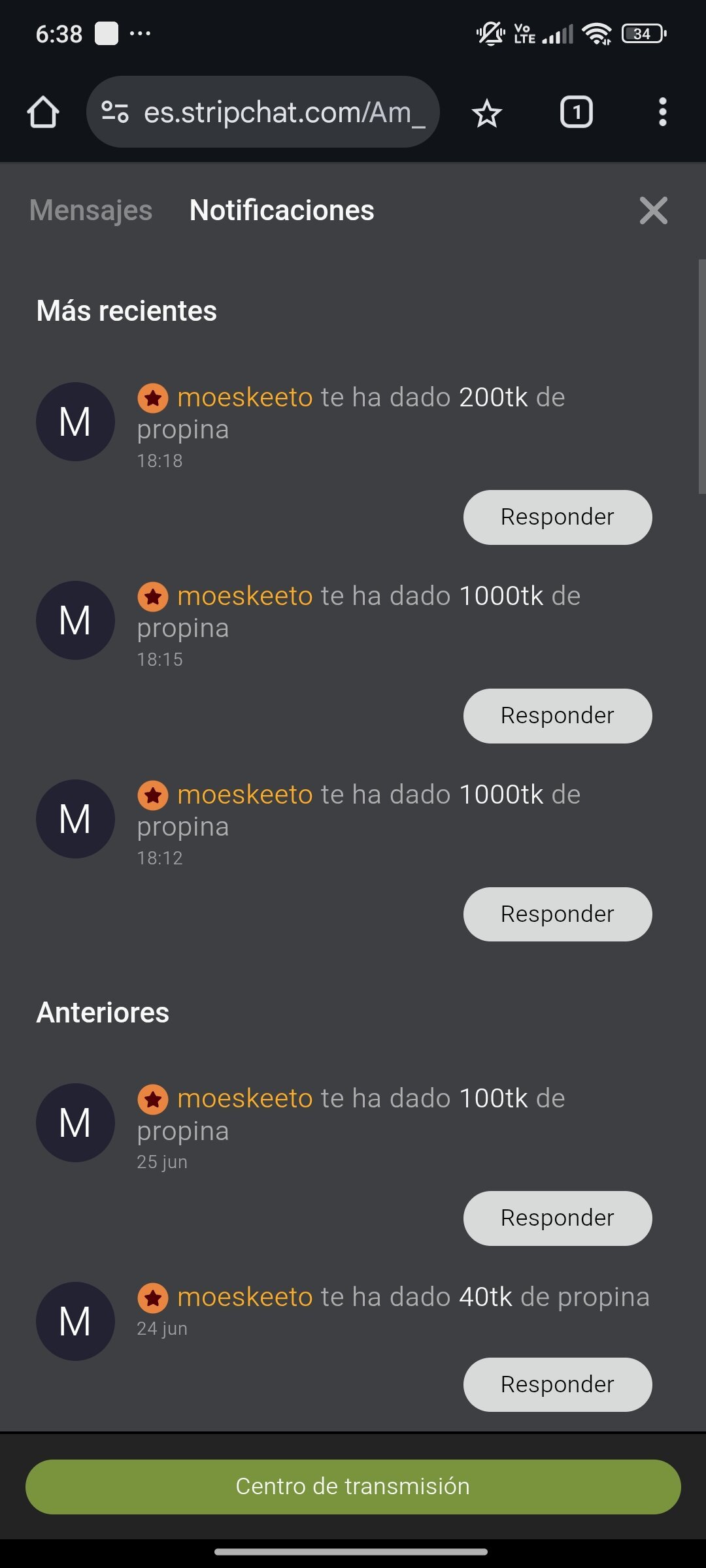The height and width of the screenshot is (1568, 706).
Task: Open moeskeeto's profile from the 200tk notification
Action: [244, 397]
